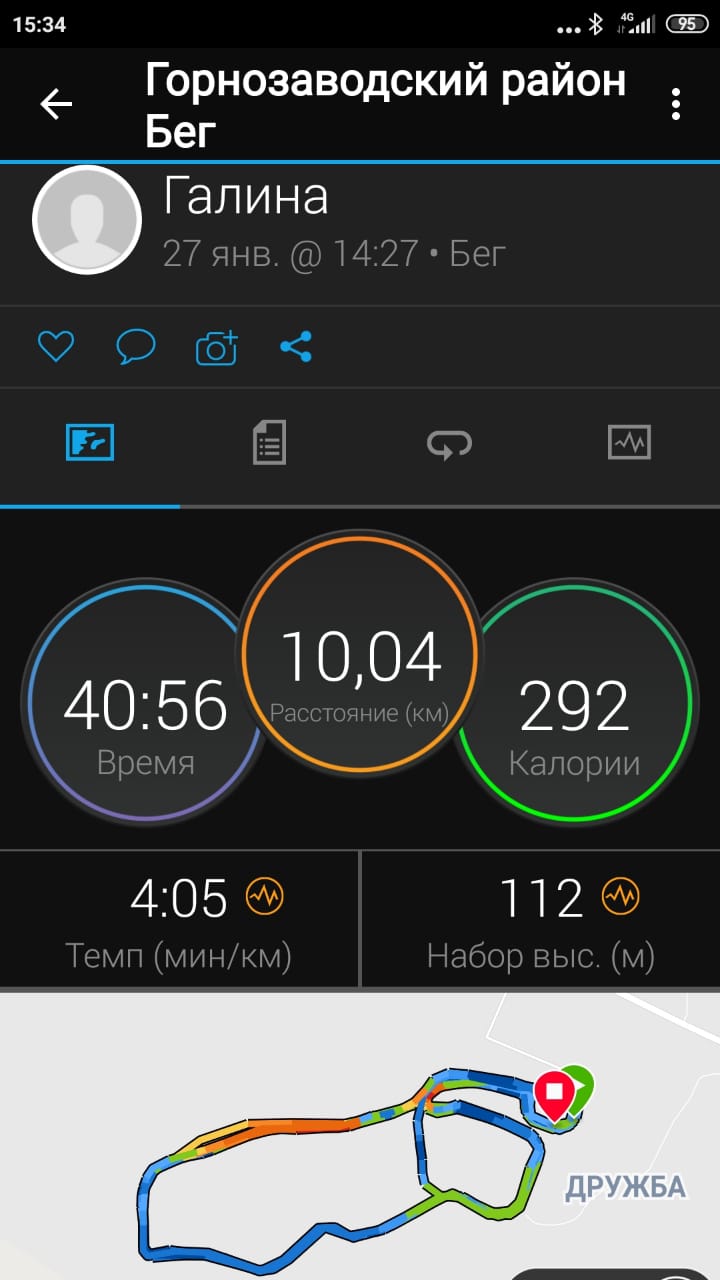
Task: Tap the elevation gain insight icon next to 112
Action: 621,897
